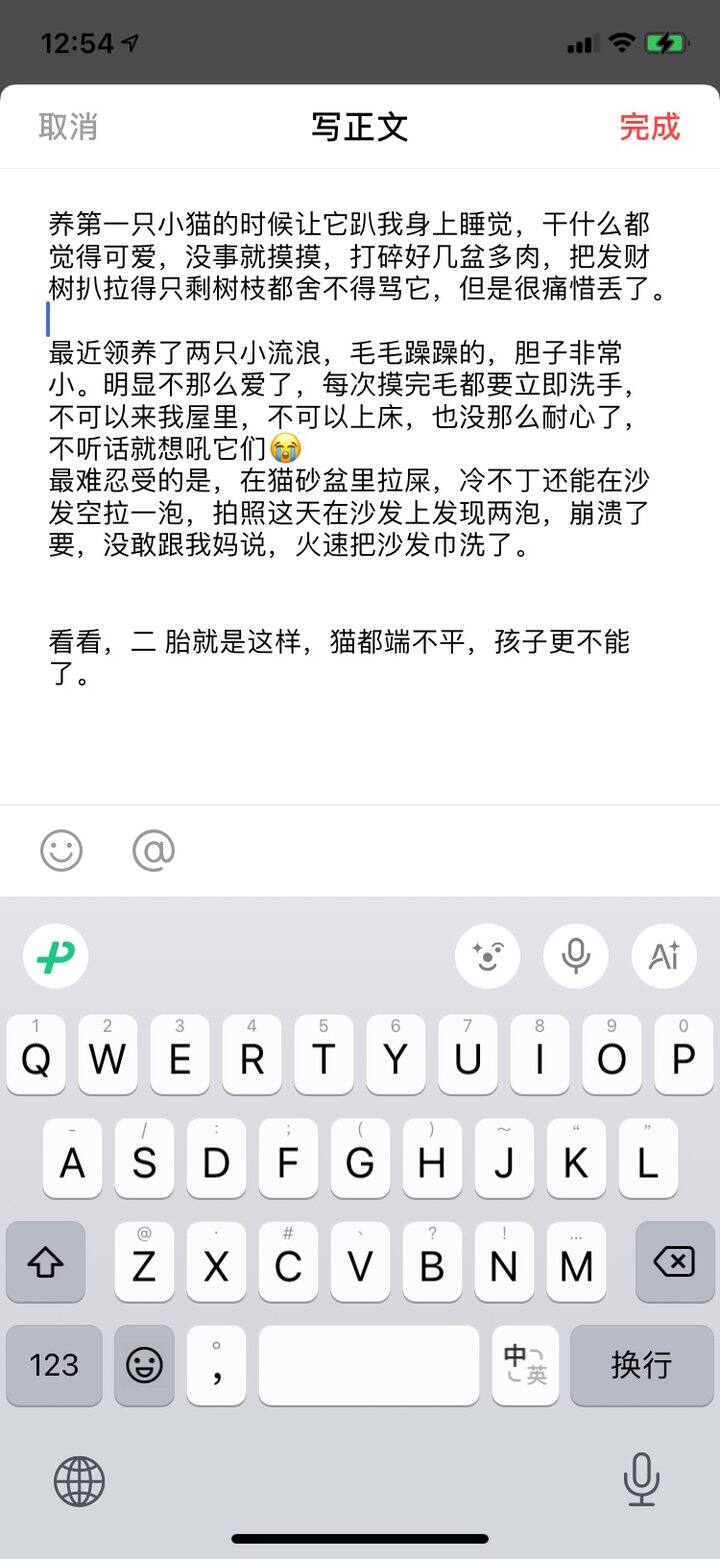This screenshot has height=1559, width=720.
Task: Open the keyboard AI assistant
Action: coord(664,956)
